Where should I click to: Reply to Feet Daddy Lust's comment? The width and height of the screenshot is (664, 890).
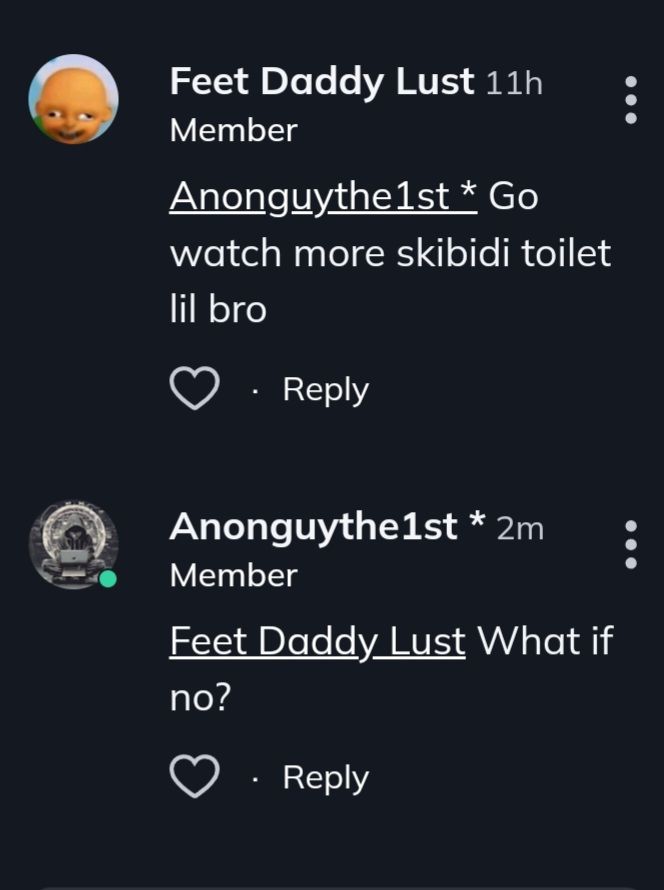(325, 389)
